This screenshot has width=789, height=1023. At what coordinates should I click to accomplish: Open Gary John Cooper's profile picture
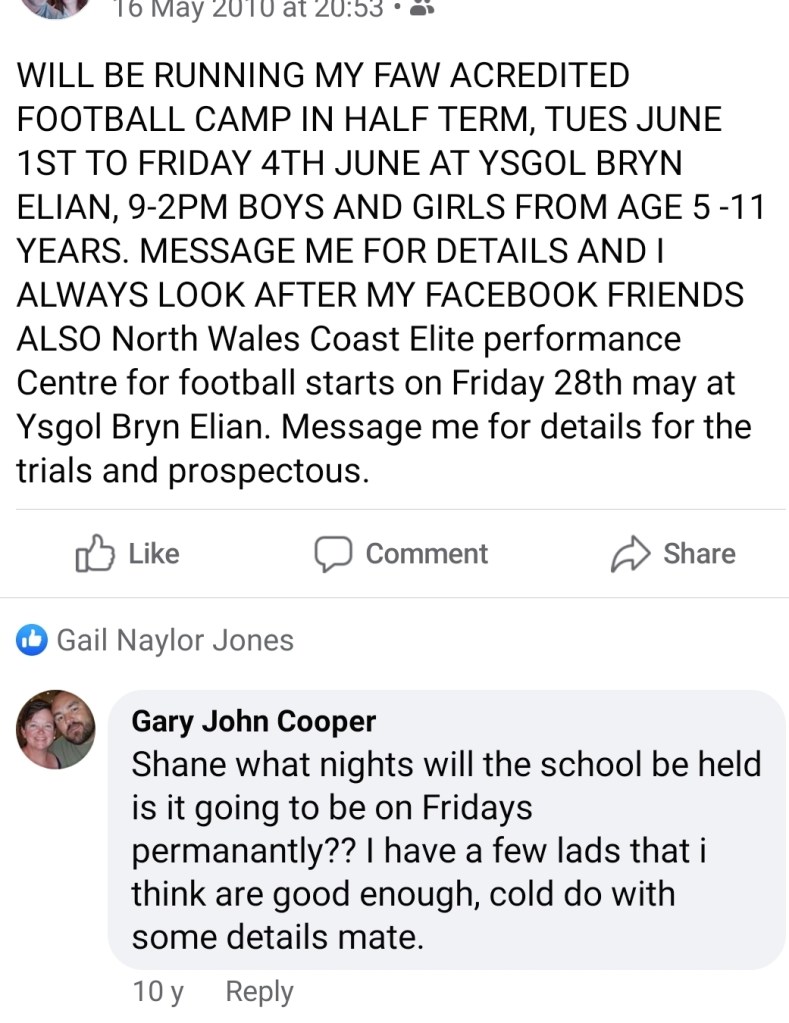pos(56,730)
